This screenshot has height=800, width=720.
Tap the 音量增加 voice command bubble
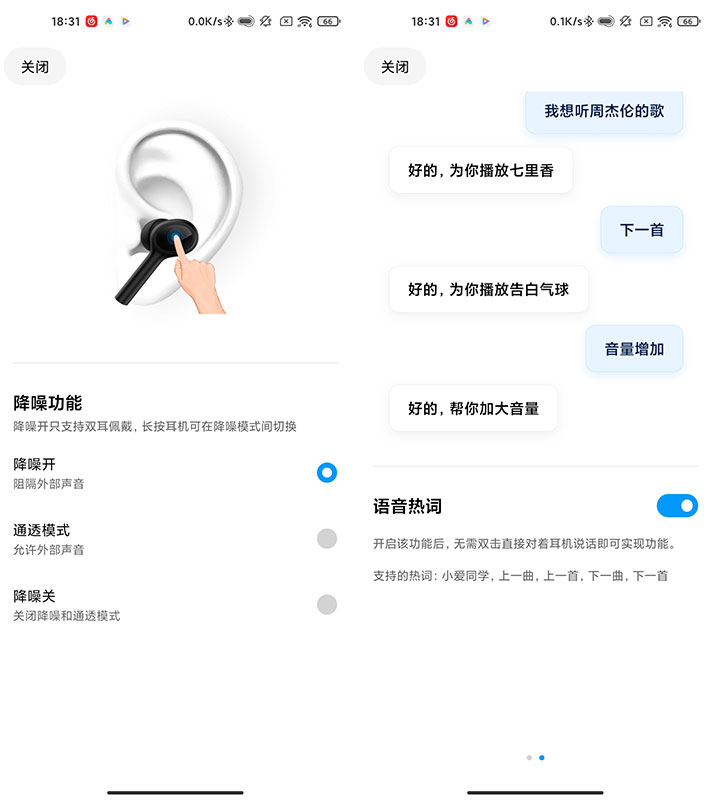[633, 348]
